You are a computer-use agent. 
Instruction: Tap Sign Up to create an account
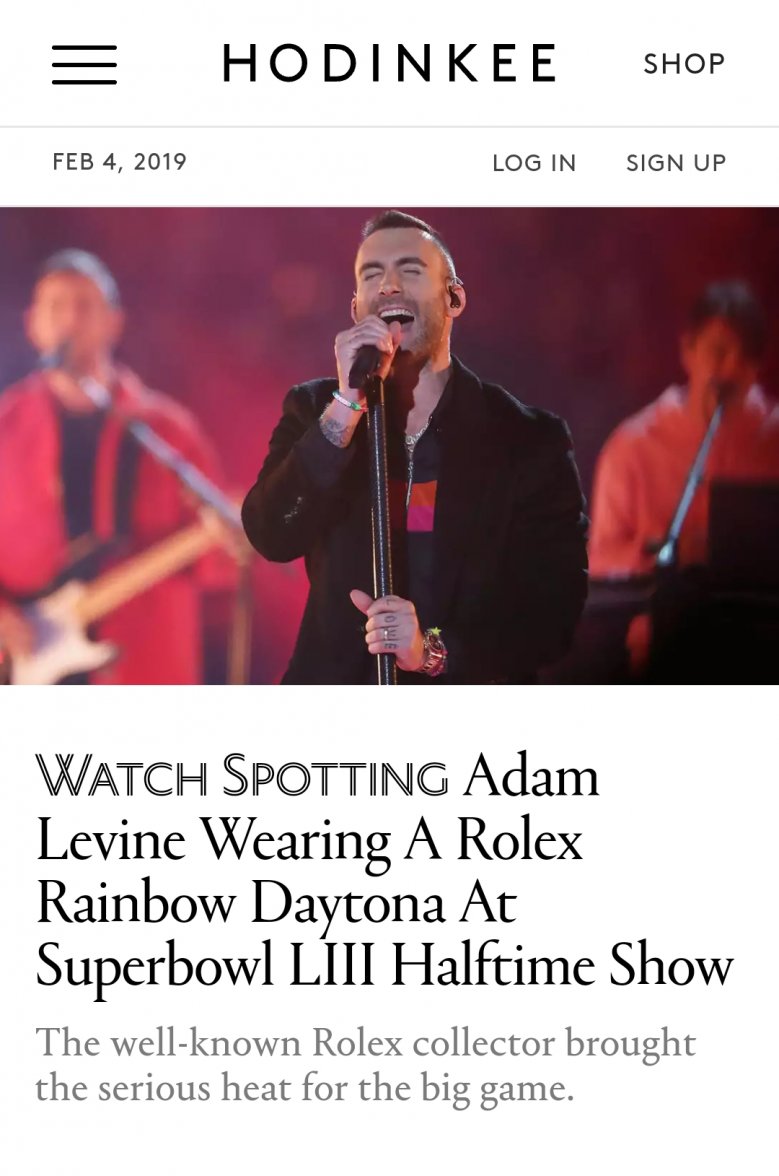coord(676,163)
